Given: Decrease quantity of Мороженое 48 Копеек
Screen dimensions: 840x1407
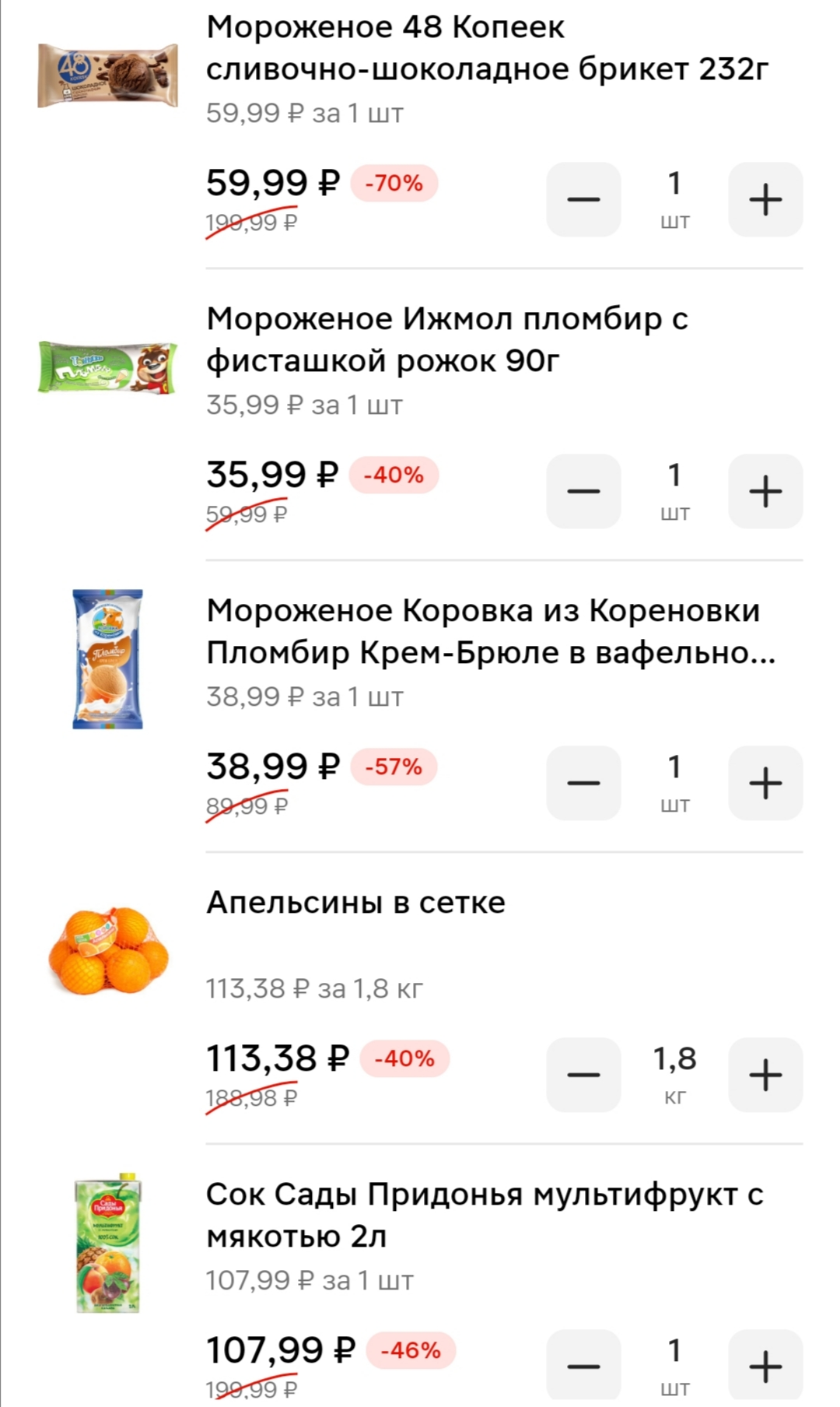Looking at the screenshot, I should pos(583,199).
